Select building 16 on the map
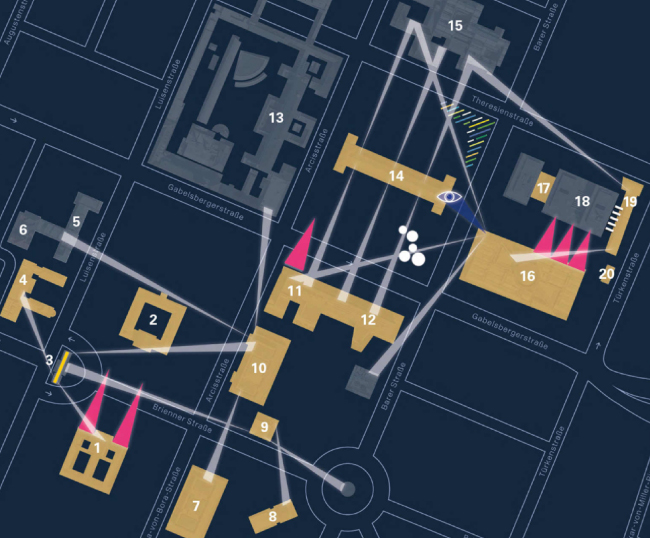This screenshot has height=538, width=650. point(527,275)
